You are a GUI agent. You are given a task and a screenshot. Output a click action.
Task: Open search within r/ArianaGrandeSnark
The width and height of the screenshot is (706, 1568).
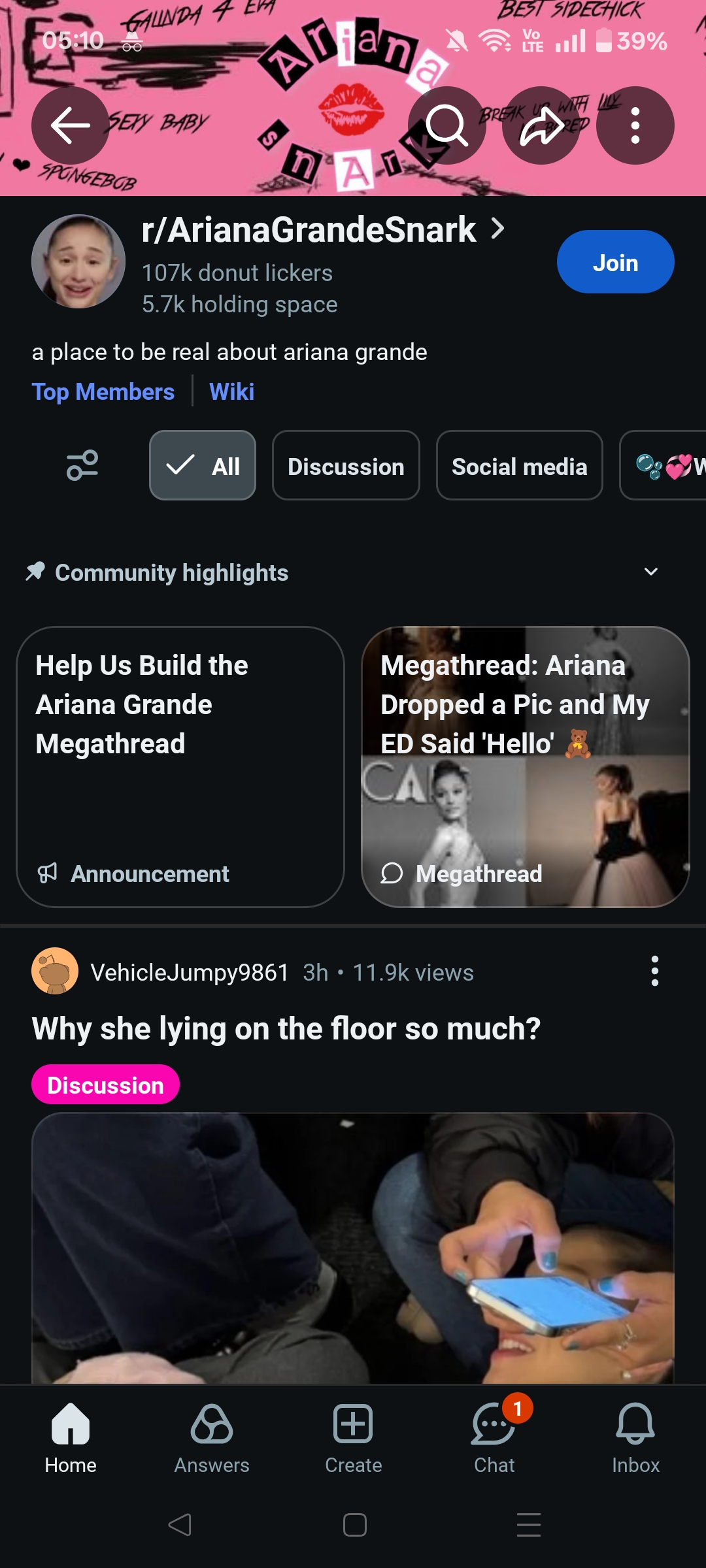[448, 126]
